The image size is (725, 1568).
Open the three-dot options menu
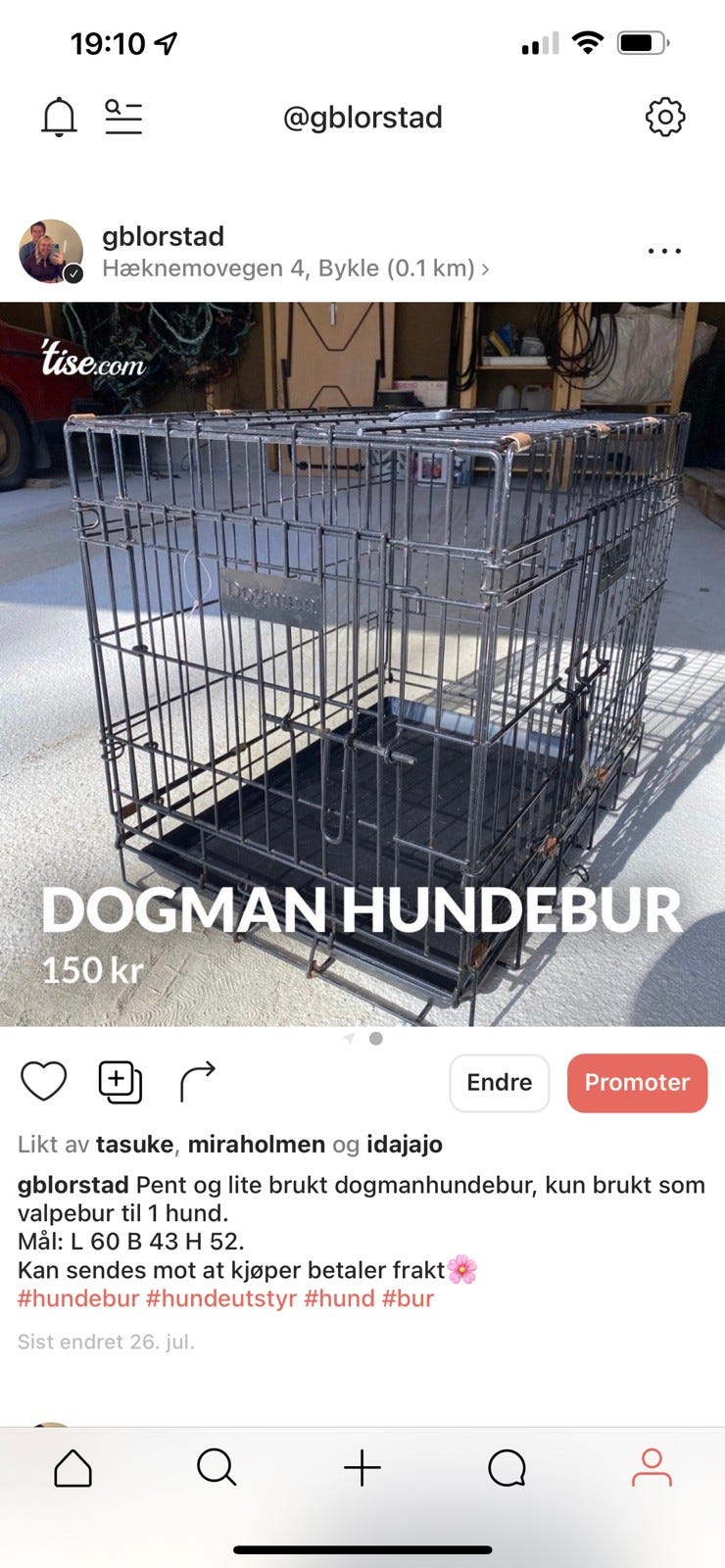coord(664,250)
